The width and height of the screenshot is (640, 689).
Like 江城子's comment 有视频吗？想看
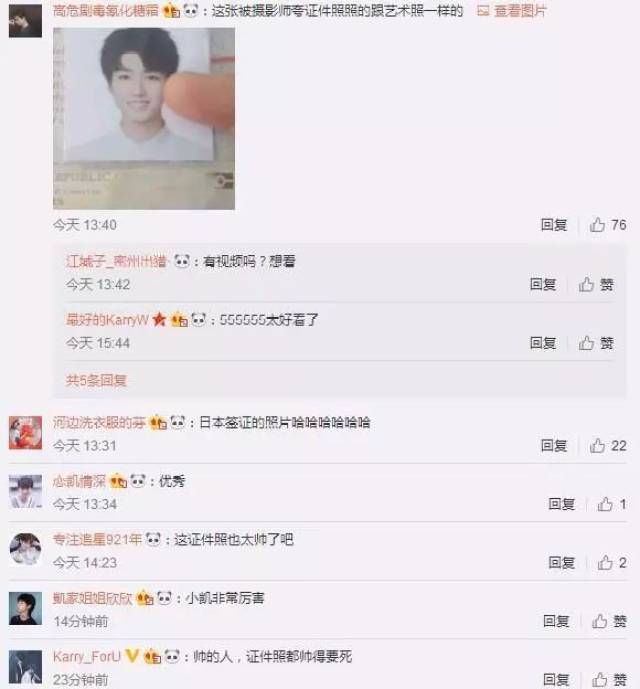(596, 285)
